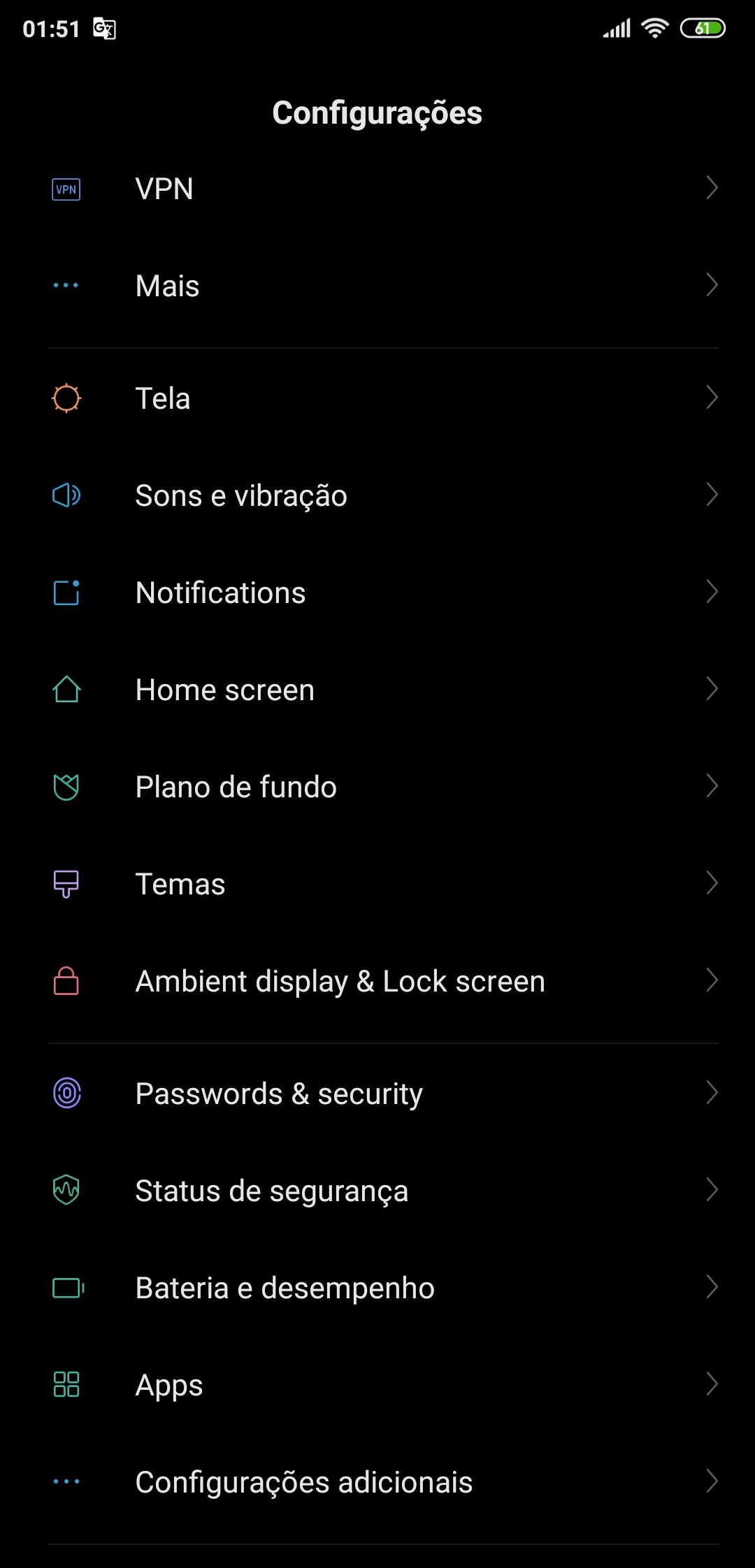This screenshot has width=755, height=1568.
Task: Open Ambient display & Lock screen
Action: (x=377, y=981)
